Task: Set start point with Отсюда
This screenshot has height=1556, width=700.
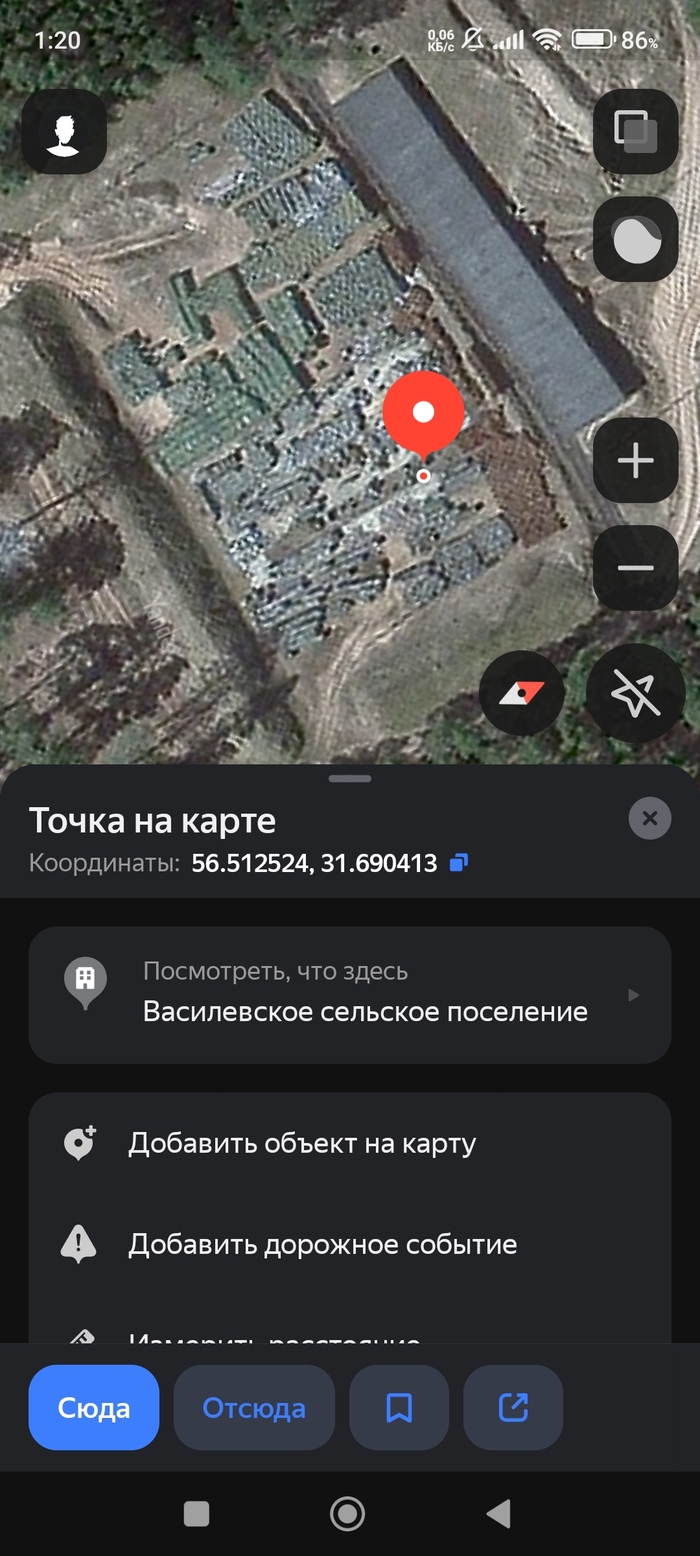Action: pyautogui.click(x=254, y=1407)
